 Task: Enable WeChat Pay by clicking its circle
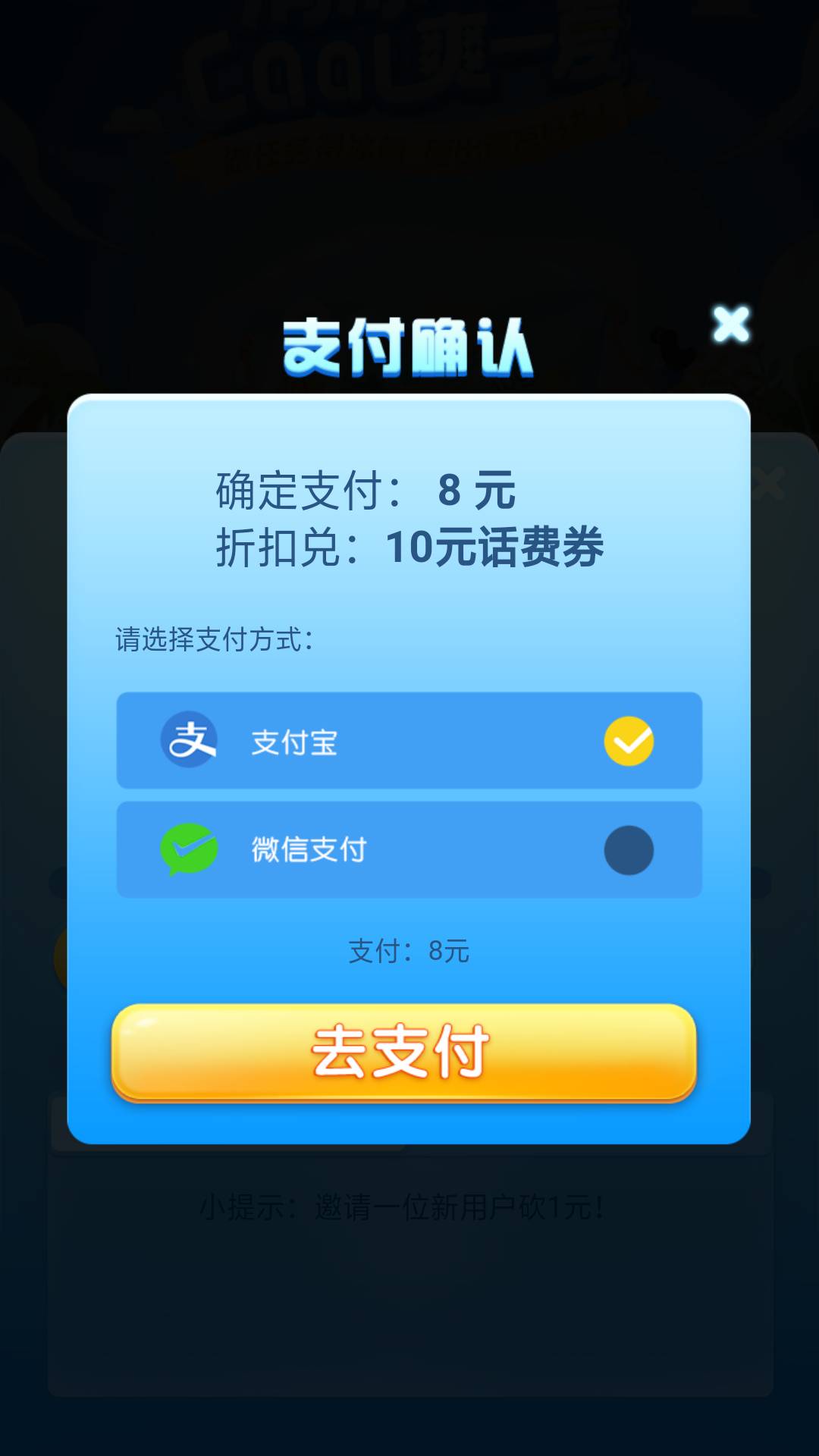click(629, 849)
